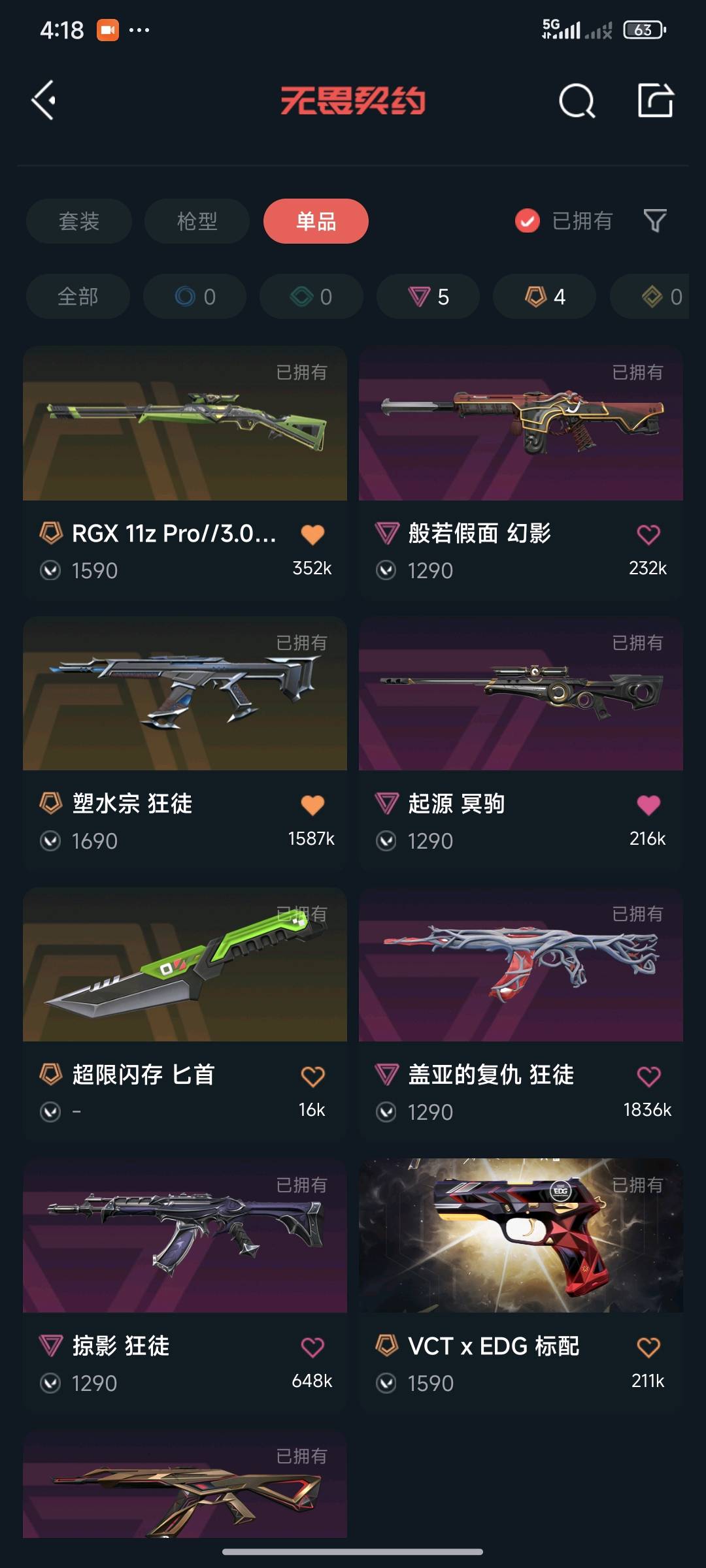
Task: Open the RGX 11z Pro//3.0 skin card
Action: [184, 425]
